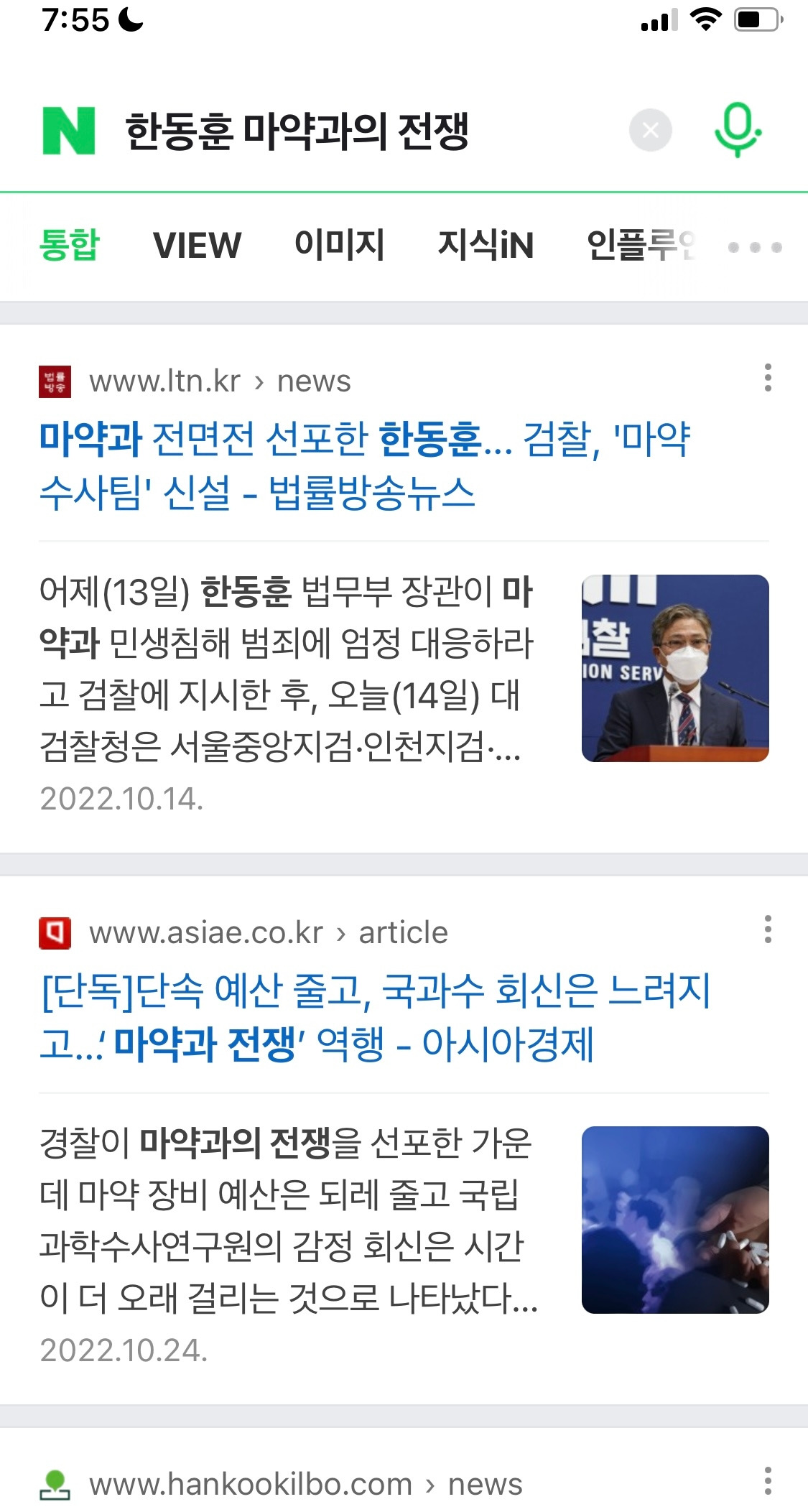Tap the green Naver N logo
Viewport: 808px width, 1512px height.
click(69, 131)
